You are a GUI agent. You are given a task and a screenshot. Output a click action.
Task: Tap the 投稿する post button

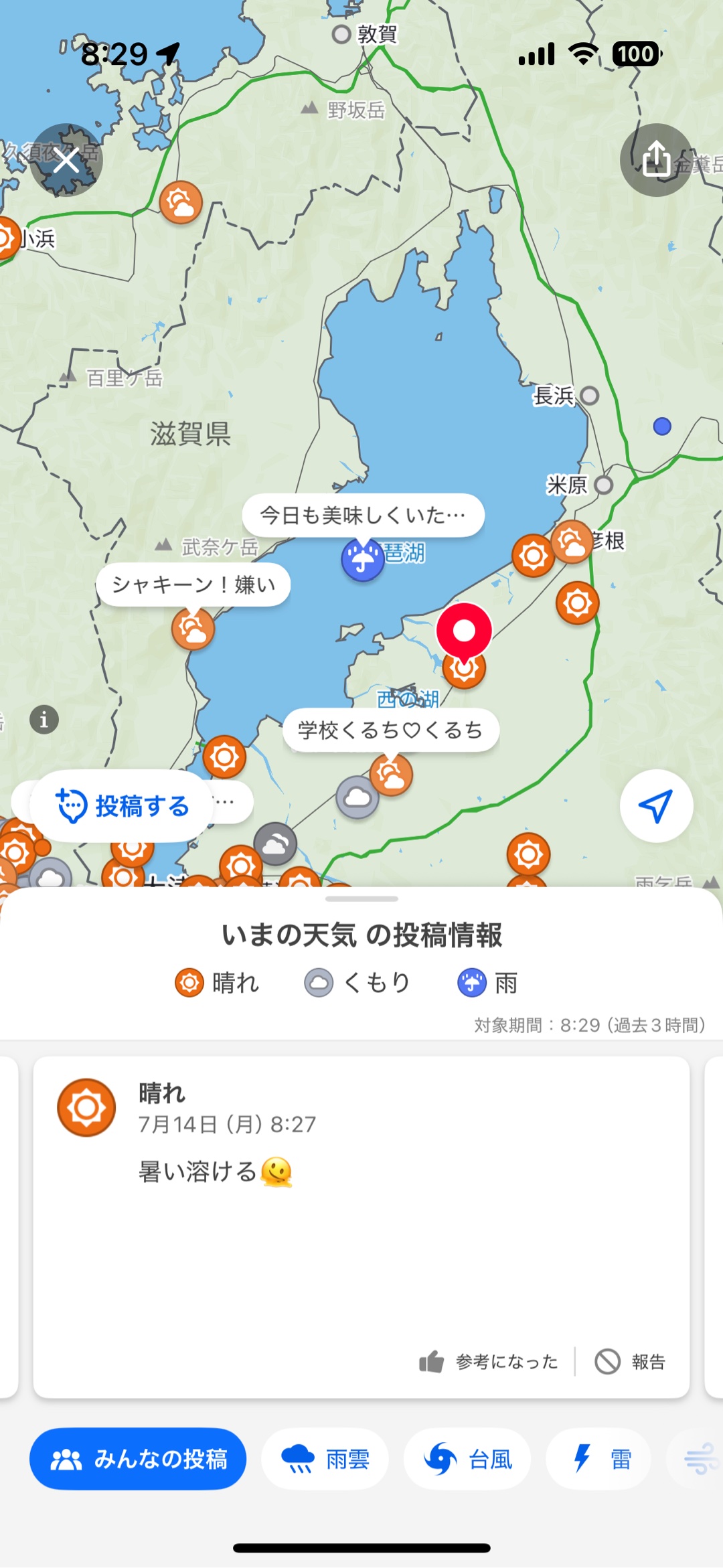(124, 805)
